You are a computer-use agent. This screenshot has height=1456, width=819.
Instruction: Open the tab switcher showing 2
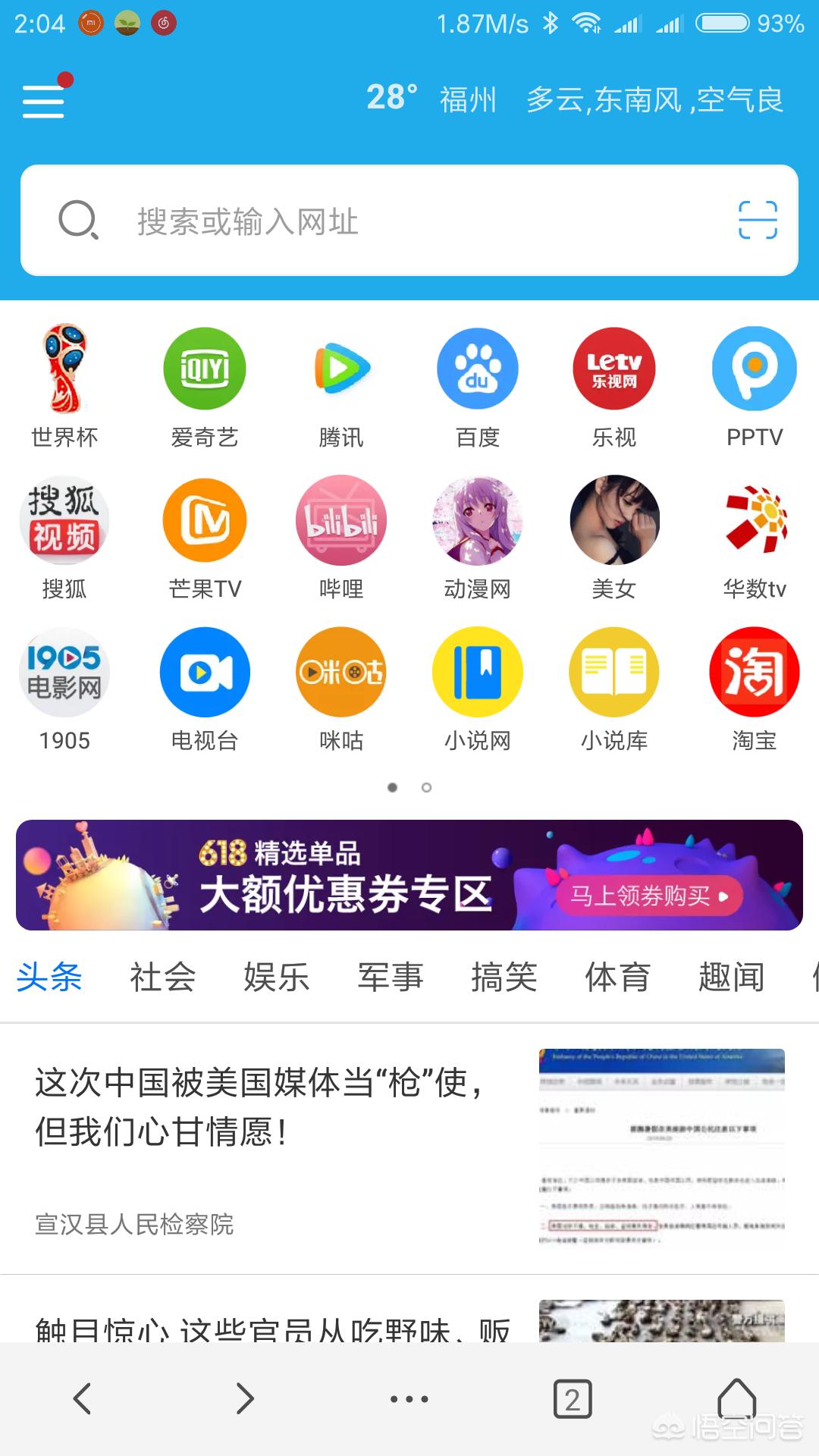point(573,1399)
